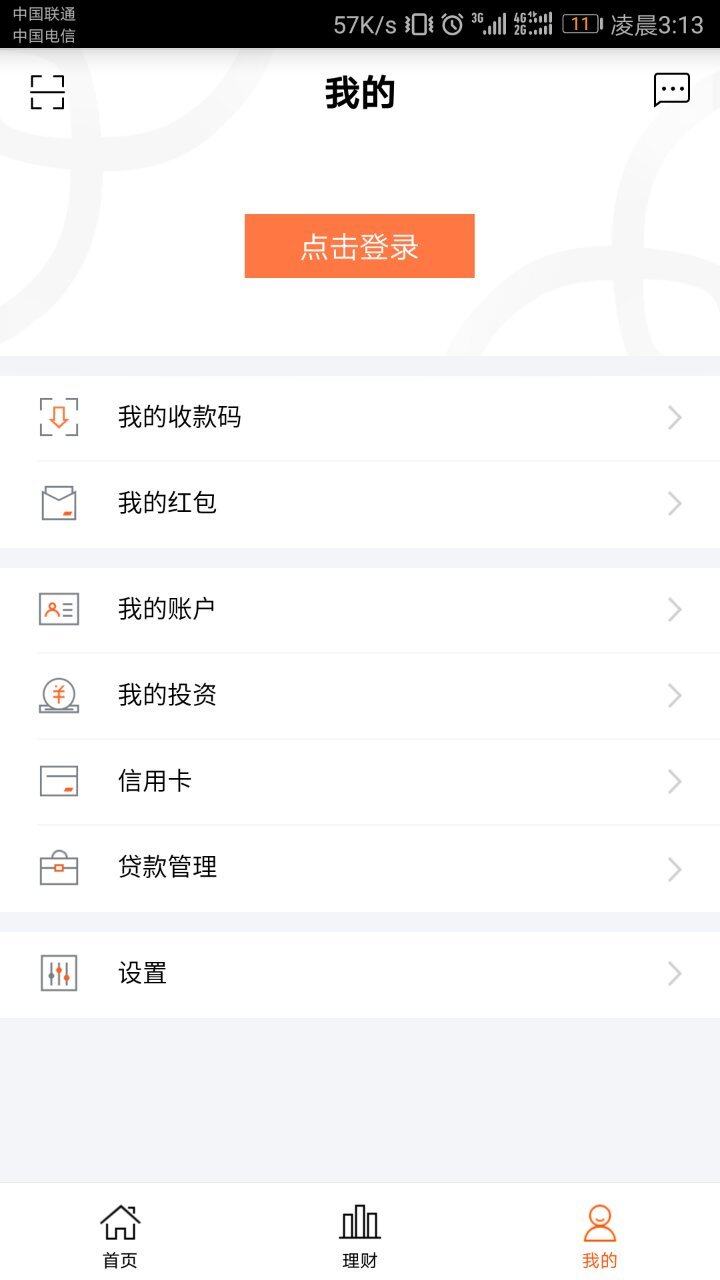
Task: Open 我的红包
Action: tap(360, 504)
